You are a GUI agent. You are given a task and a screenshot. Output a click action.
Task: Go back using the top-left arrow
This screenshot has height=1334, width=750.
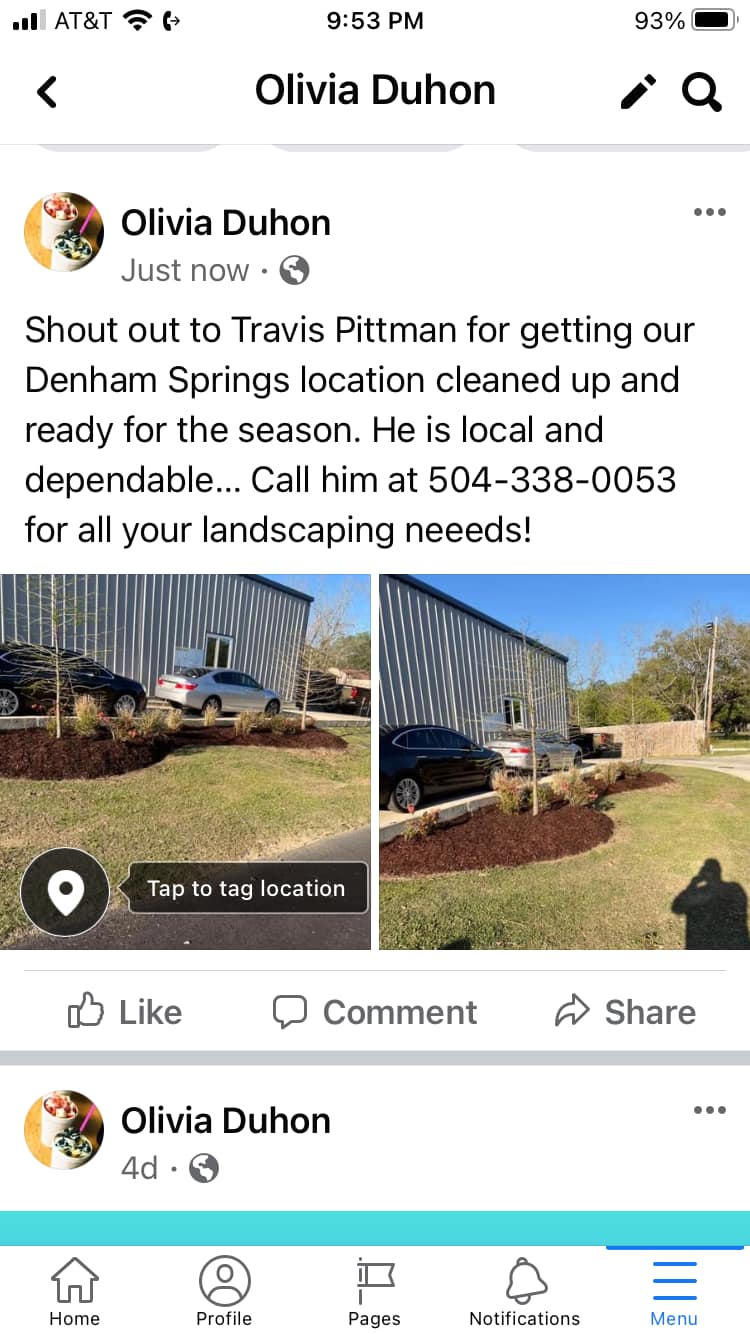tap(47, 92)
